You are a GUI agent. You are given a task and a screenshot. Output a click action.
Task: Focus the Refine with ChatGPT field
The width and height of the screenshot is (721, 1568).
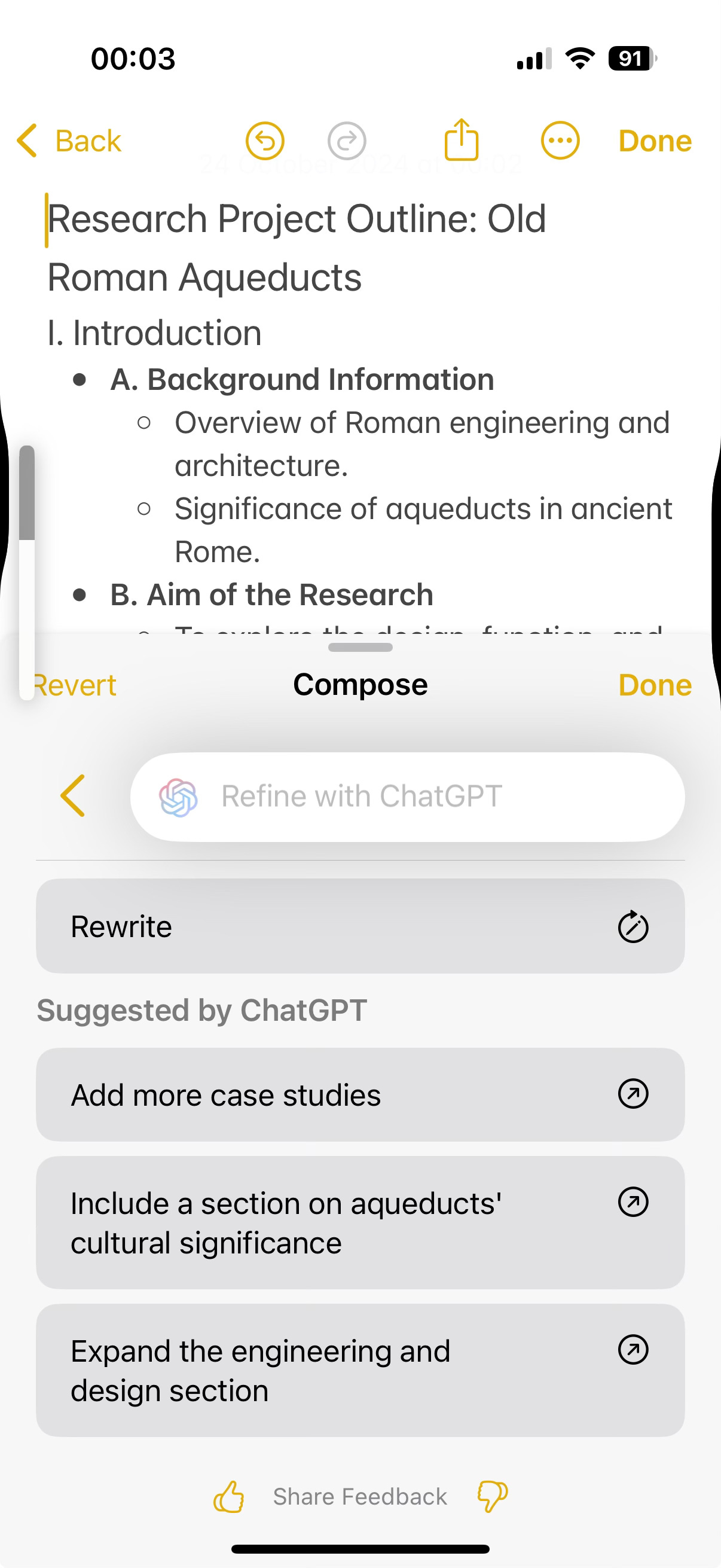click(x=407, y=797)
